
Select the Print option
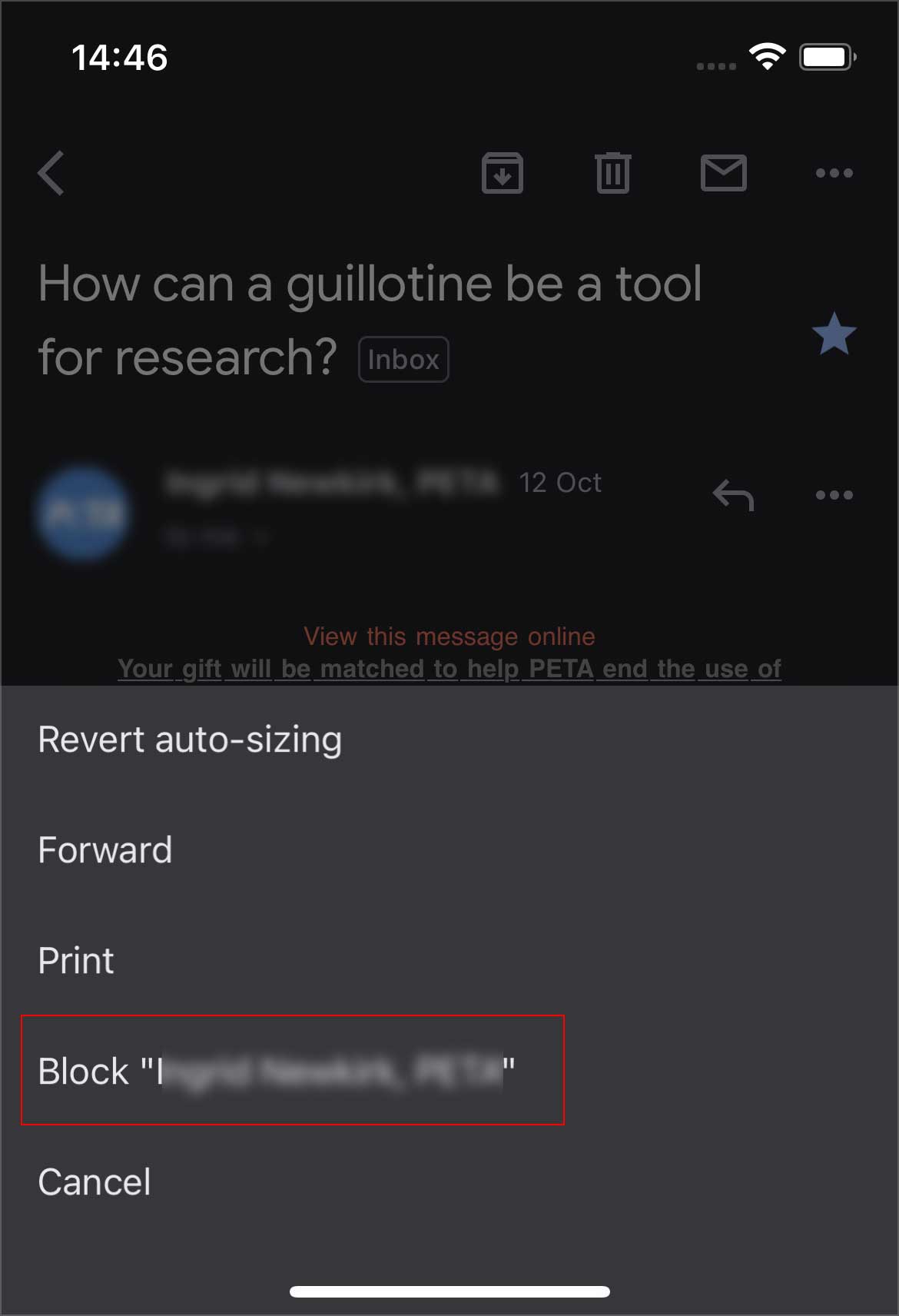pos(76,961)
